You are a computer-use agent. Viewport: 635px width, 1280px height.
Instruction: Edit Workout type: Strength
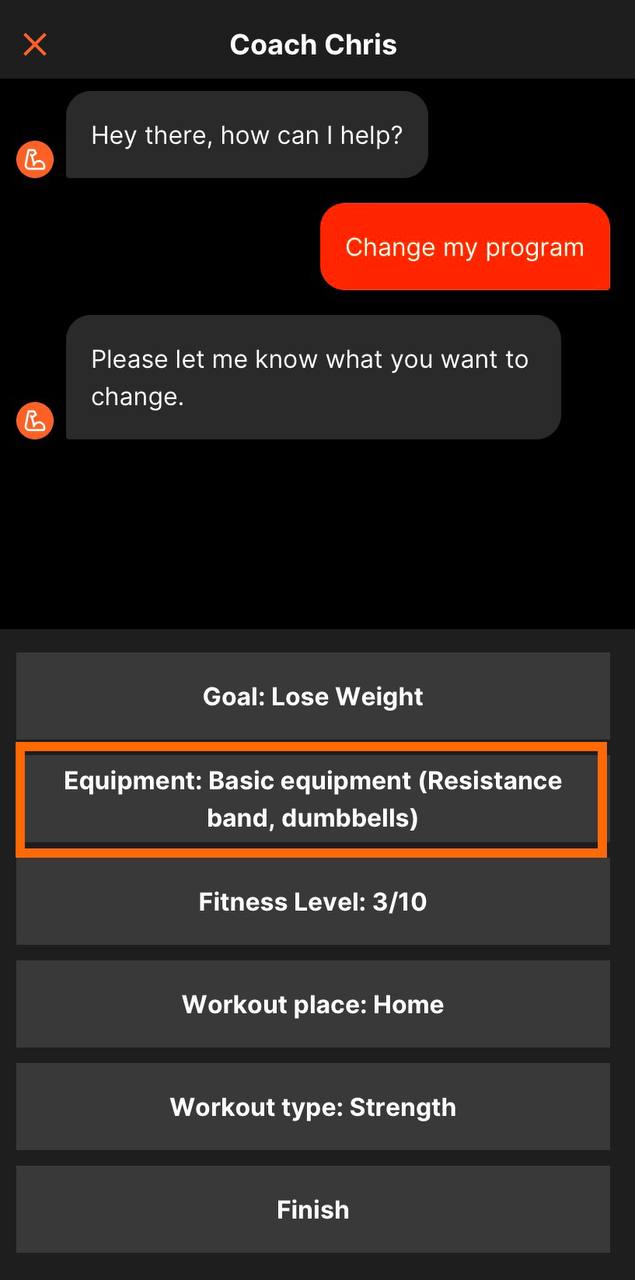pyautogui.click(x=313, y=1107)
